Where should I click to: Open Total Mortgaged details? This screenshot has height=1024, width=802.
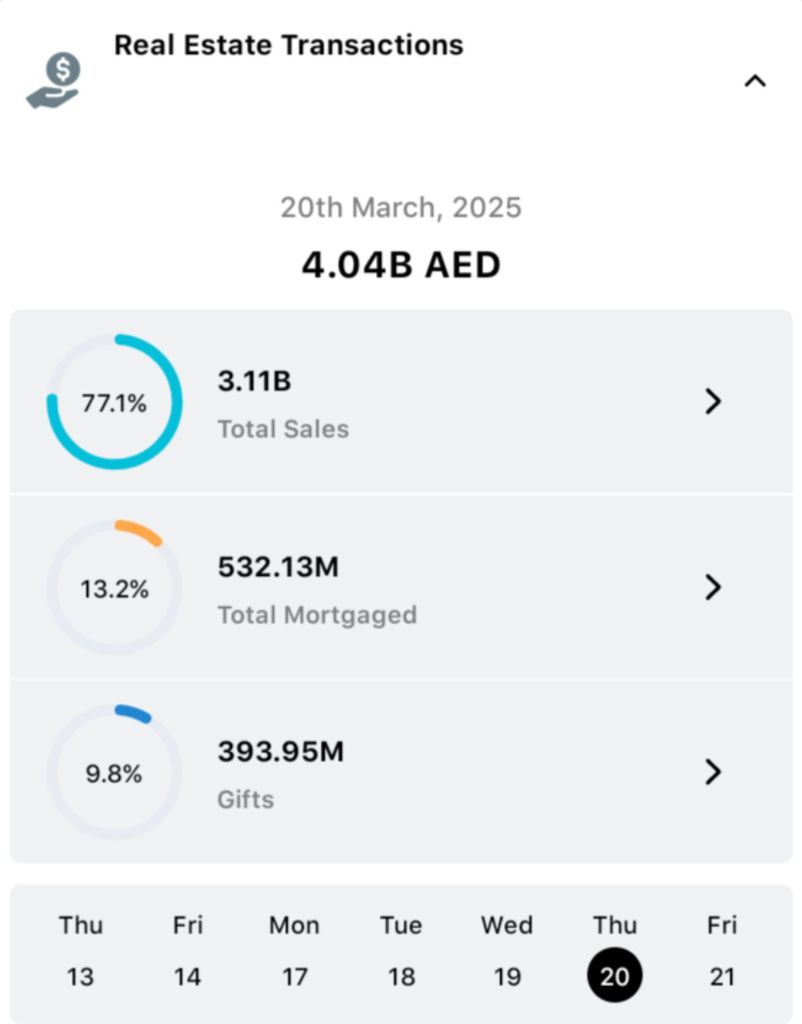coord(712,587)
